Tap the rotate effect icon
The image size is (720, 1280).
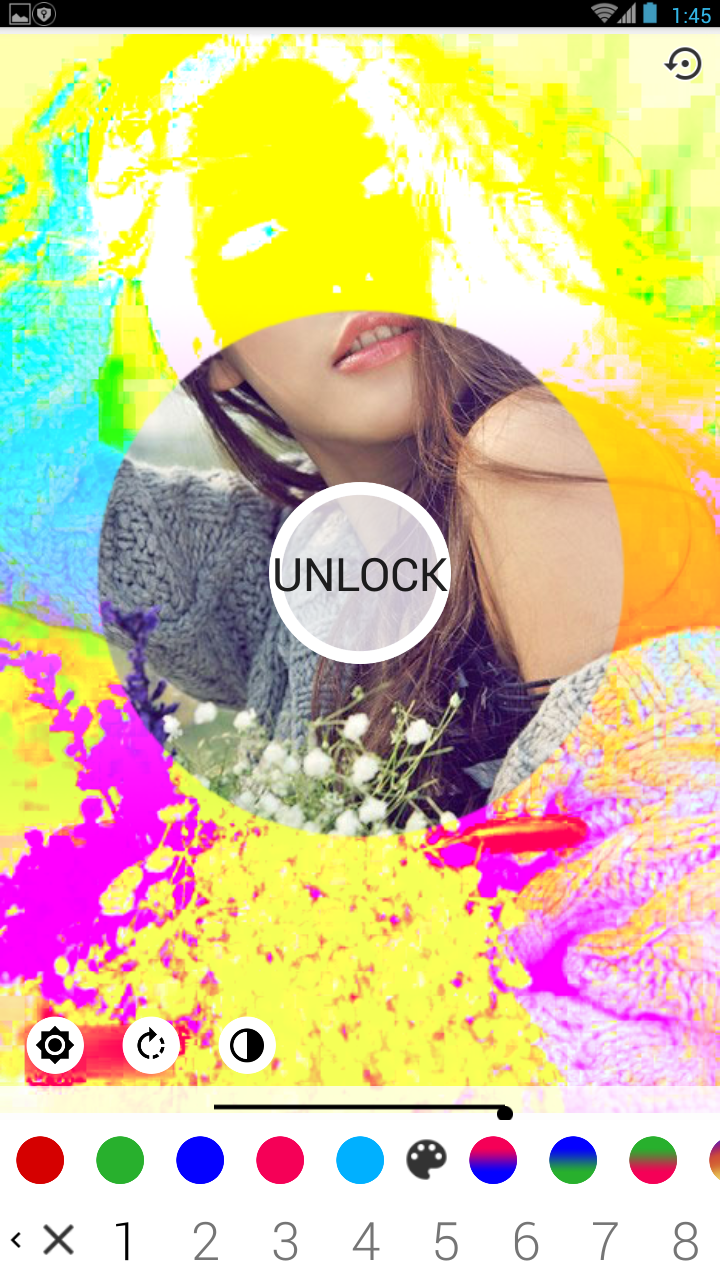(x=151, y=1046)
